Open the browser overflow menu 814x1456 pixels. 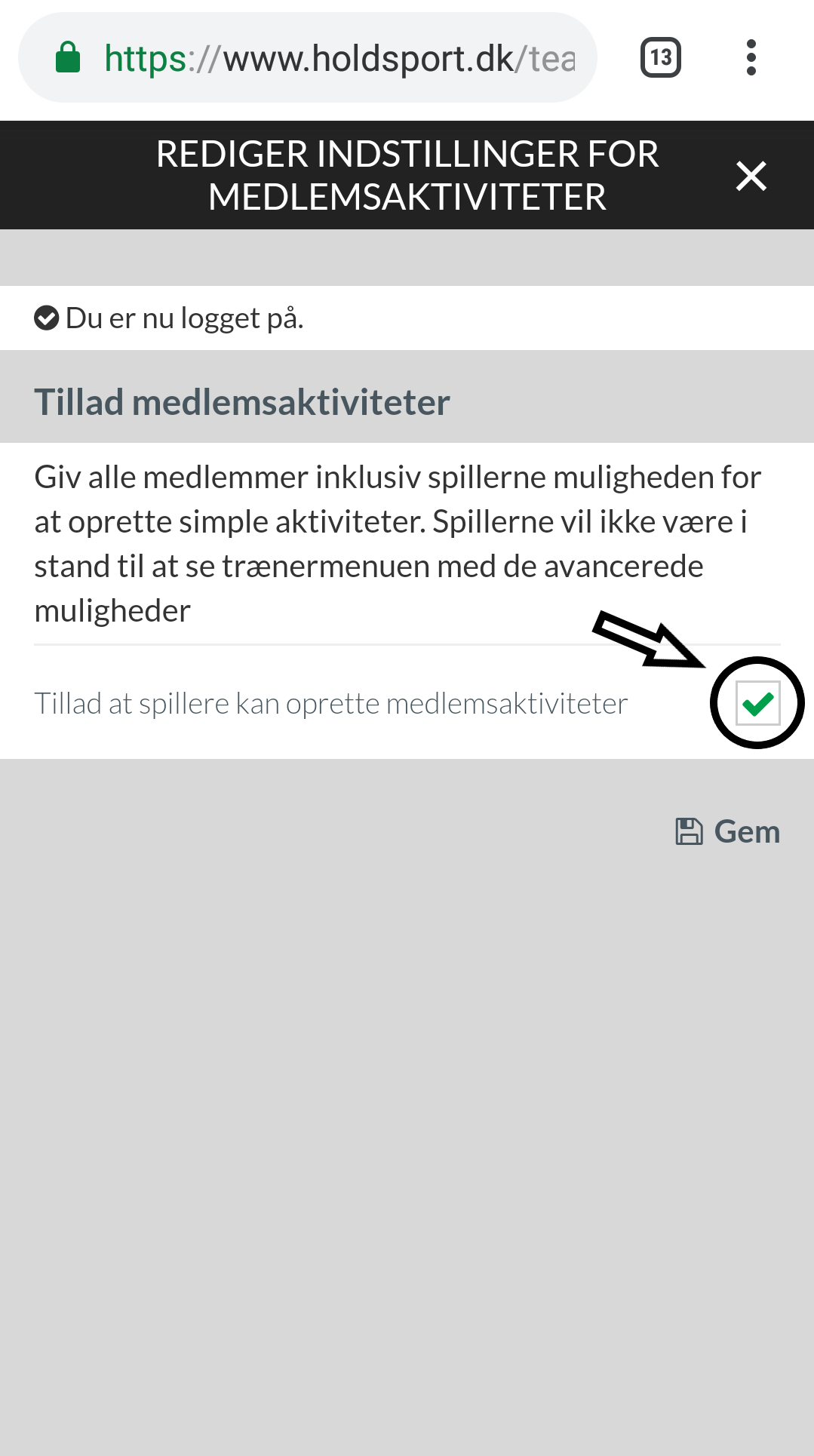(751, 58)
